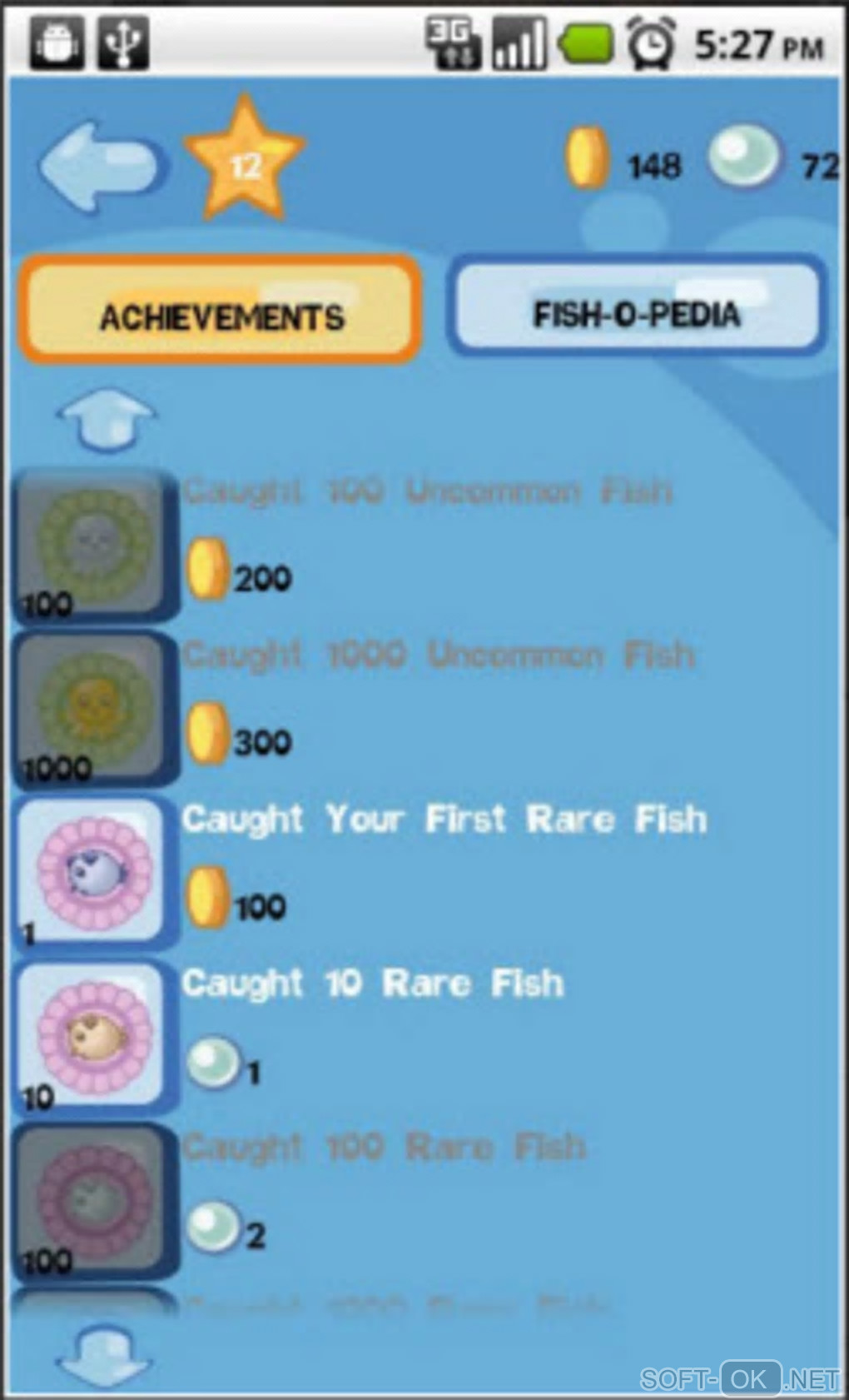The width and height of the screenshot is (849, 1400).
Task: Open the level 12 star badge
Action: pos(244,160)
